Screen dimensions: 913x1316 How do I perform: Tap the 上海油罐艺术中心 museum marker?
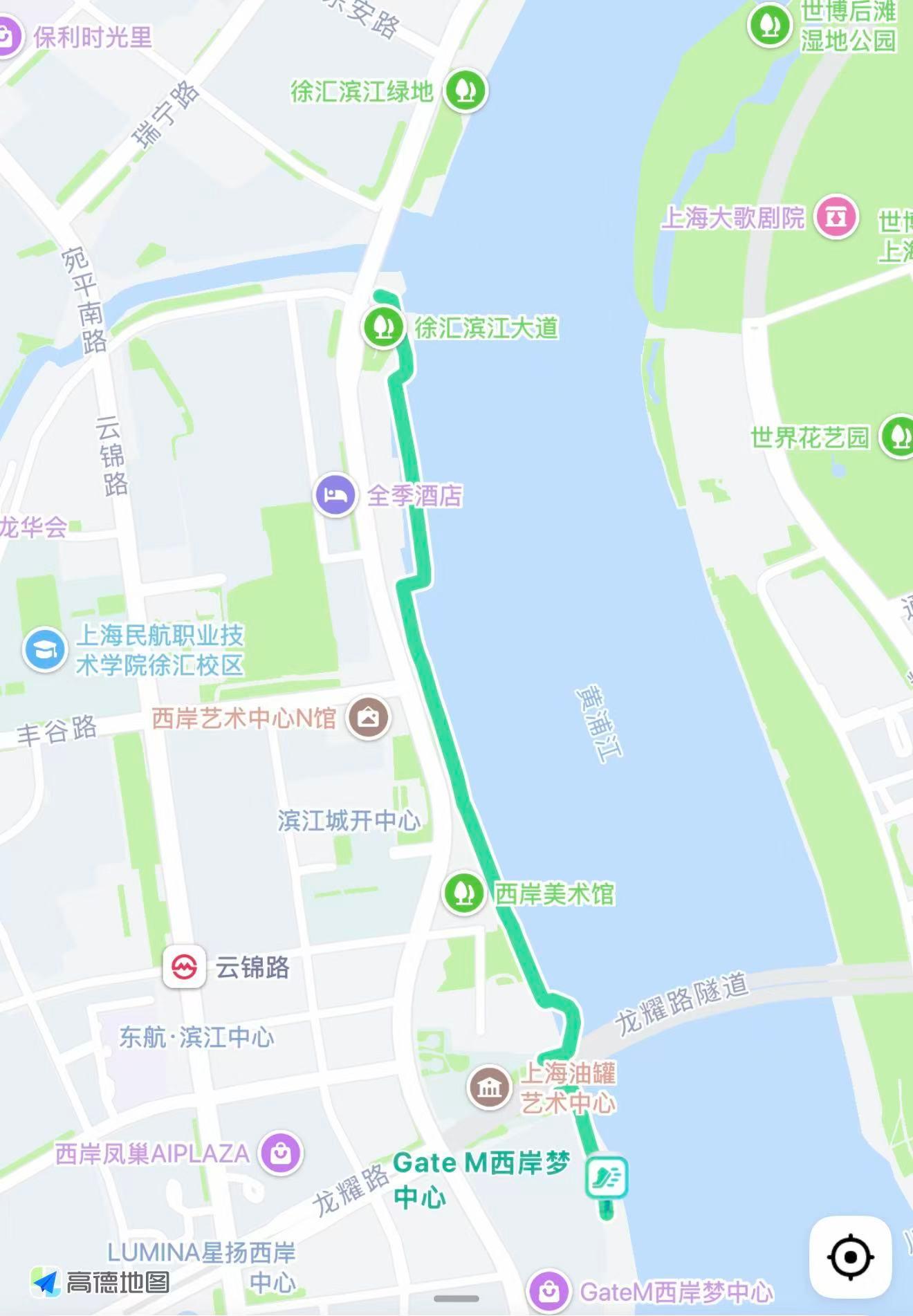coord(490,1086)
